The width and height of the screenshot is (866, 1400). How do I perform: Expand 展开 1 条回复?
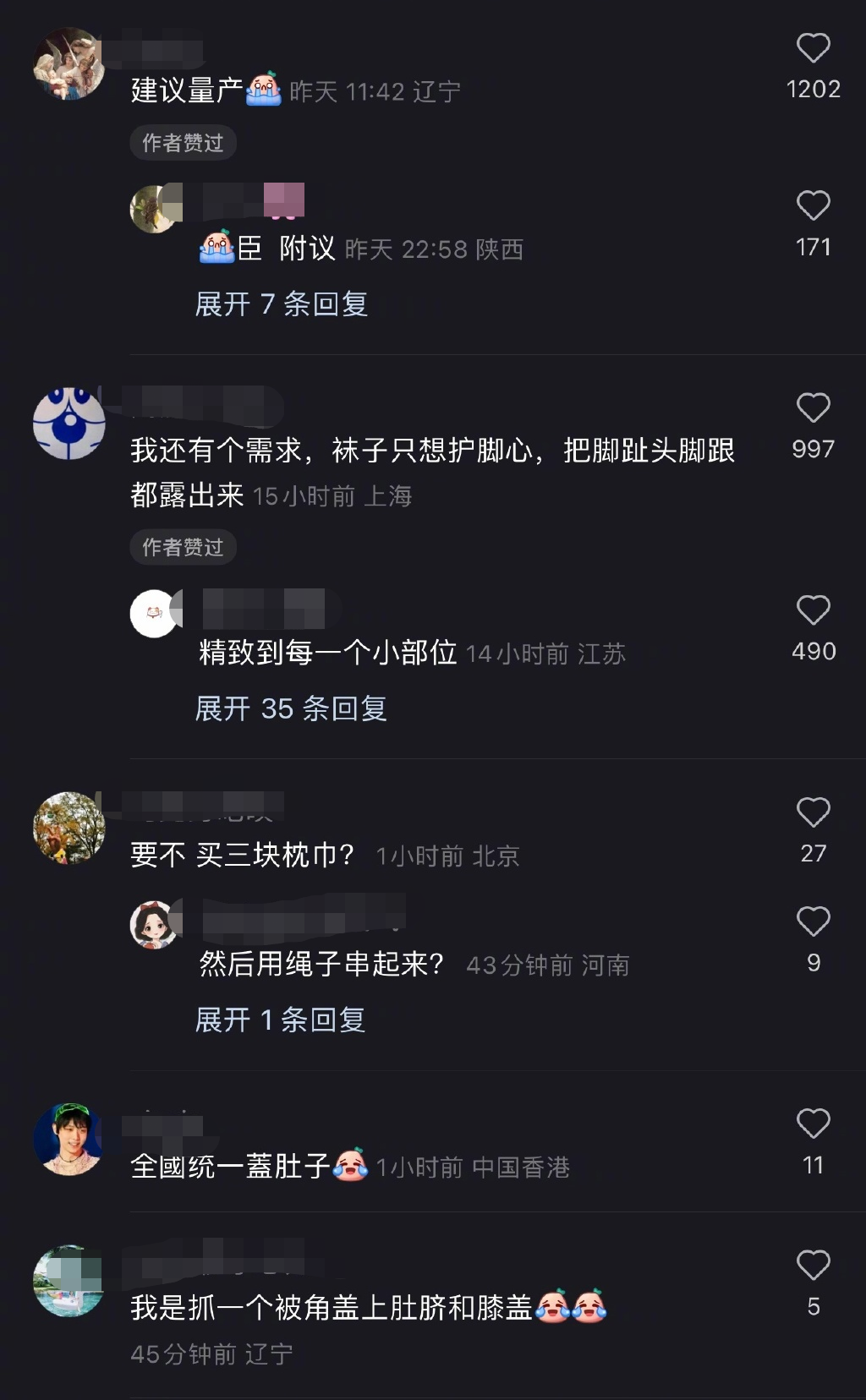pyautogui.click(x=280, y=1020)
